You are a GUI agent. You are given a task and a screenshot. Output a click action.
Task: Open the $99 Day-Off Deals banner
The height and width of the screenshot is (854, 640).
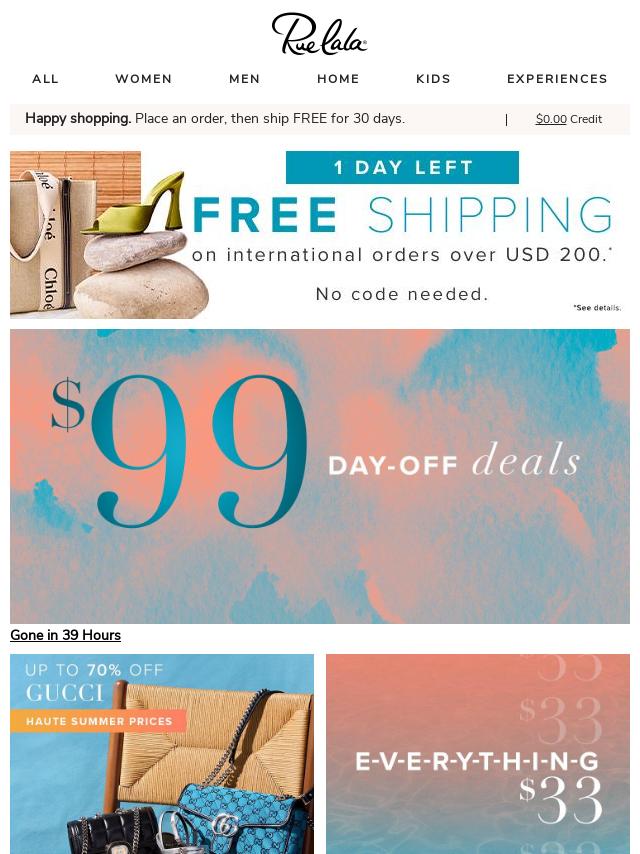coord(320,476)
